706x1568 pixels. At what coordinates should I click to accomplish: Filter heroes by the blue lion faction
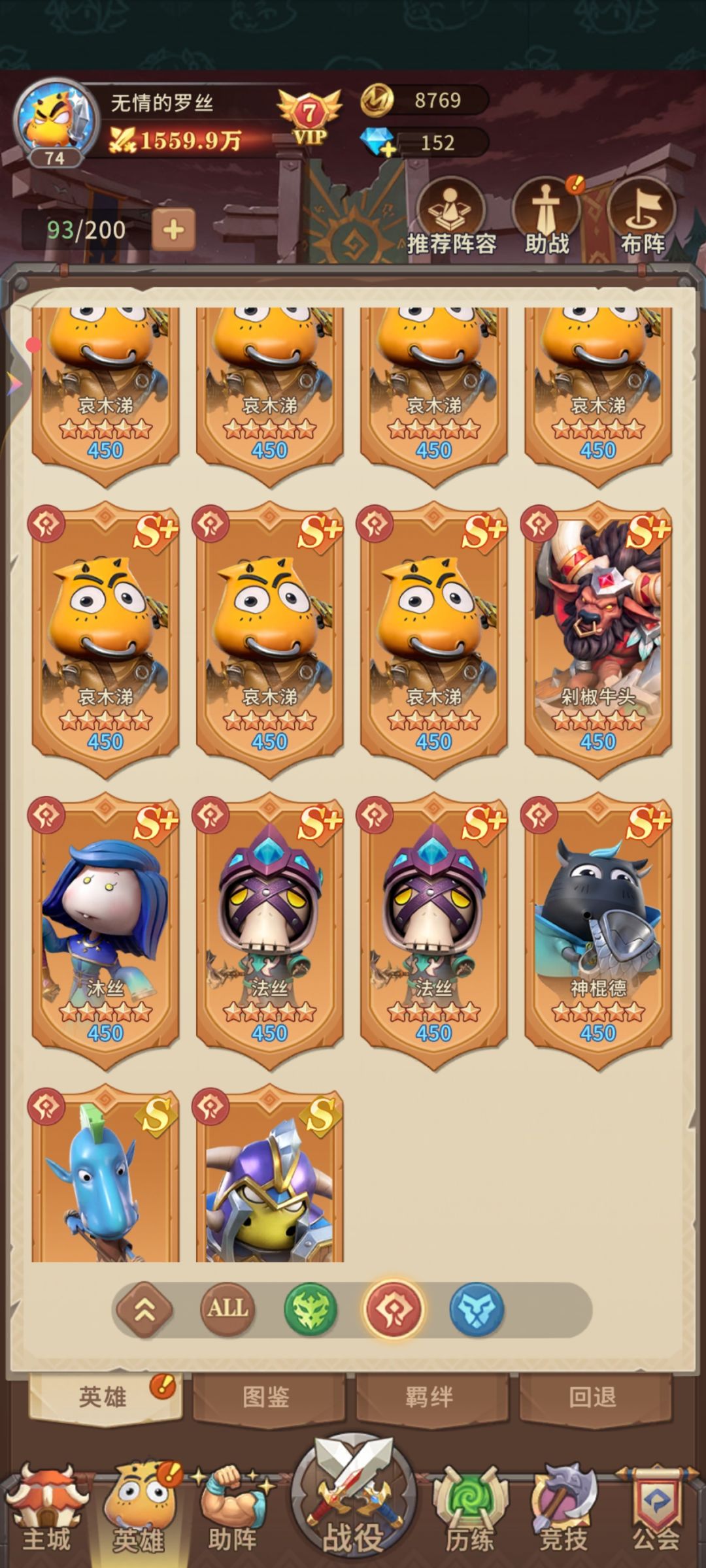[477, 1309]
